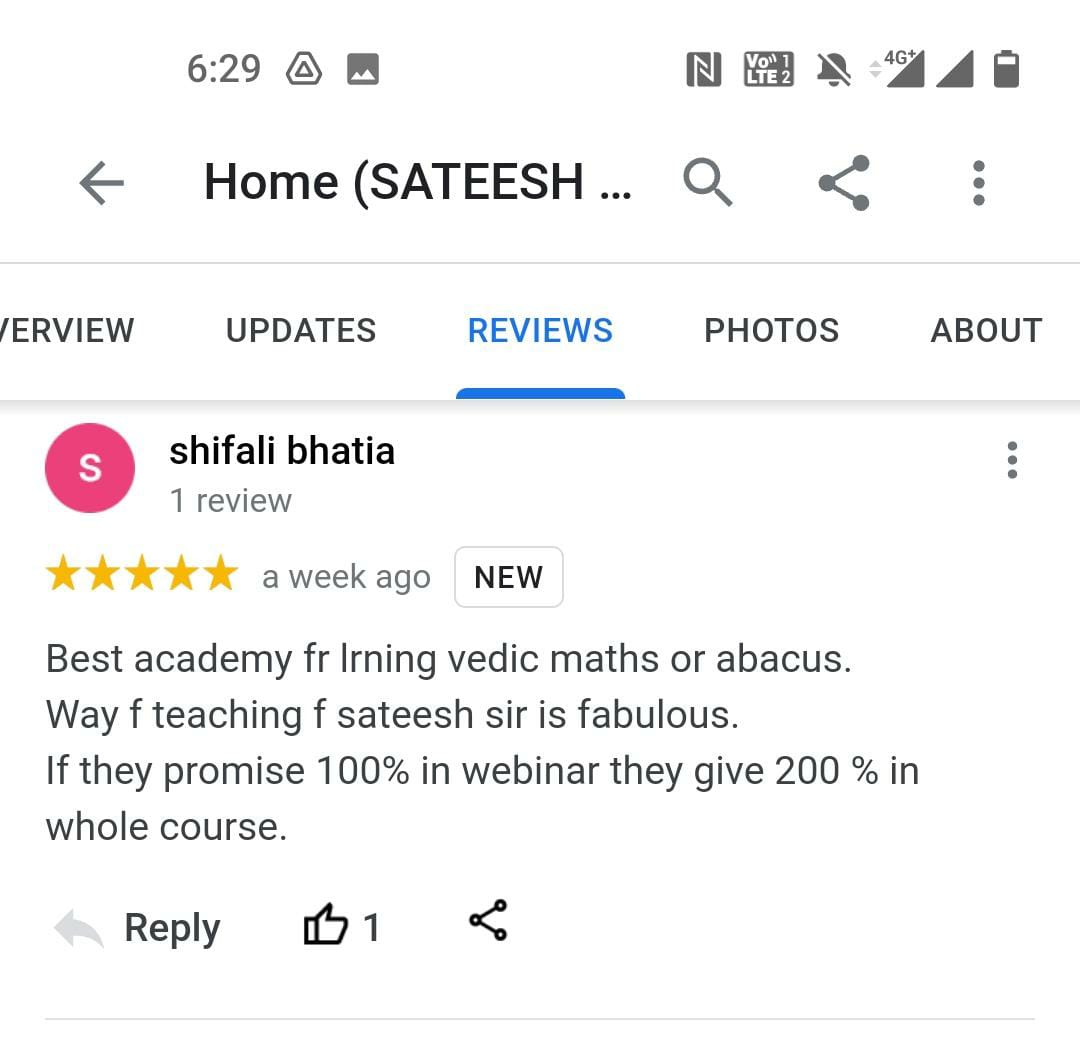The height and width of the screenshot is (1053, 1080).
Task: Switch to the Overview tab
Action: 66,330
